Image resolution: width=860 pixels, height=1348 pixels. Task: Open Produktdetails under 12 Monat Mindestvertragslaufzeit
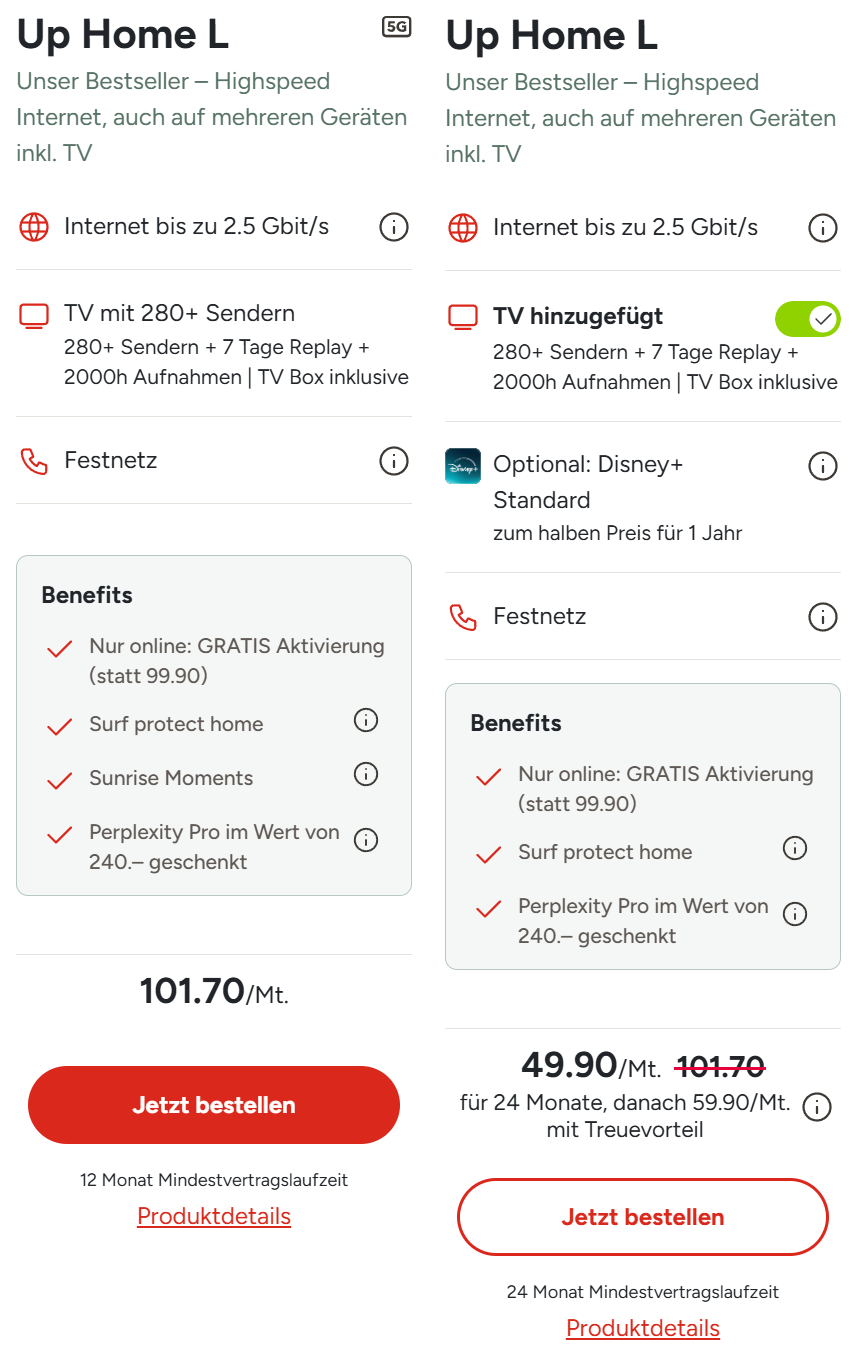coord(214,1216)
